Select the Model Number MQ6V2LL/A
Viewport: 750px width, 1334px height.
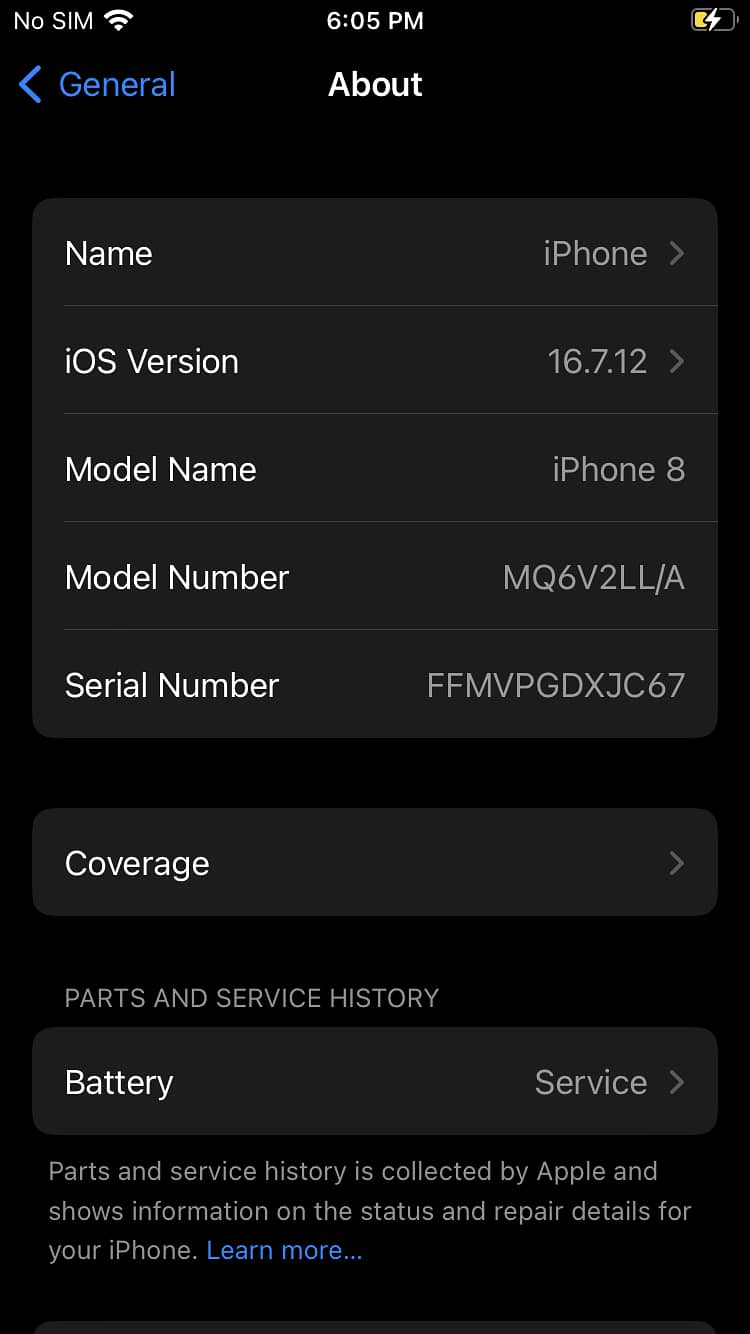(x=593, y=577)
